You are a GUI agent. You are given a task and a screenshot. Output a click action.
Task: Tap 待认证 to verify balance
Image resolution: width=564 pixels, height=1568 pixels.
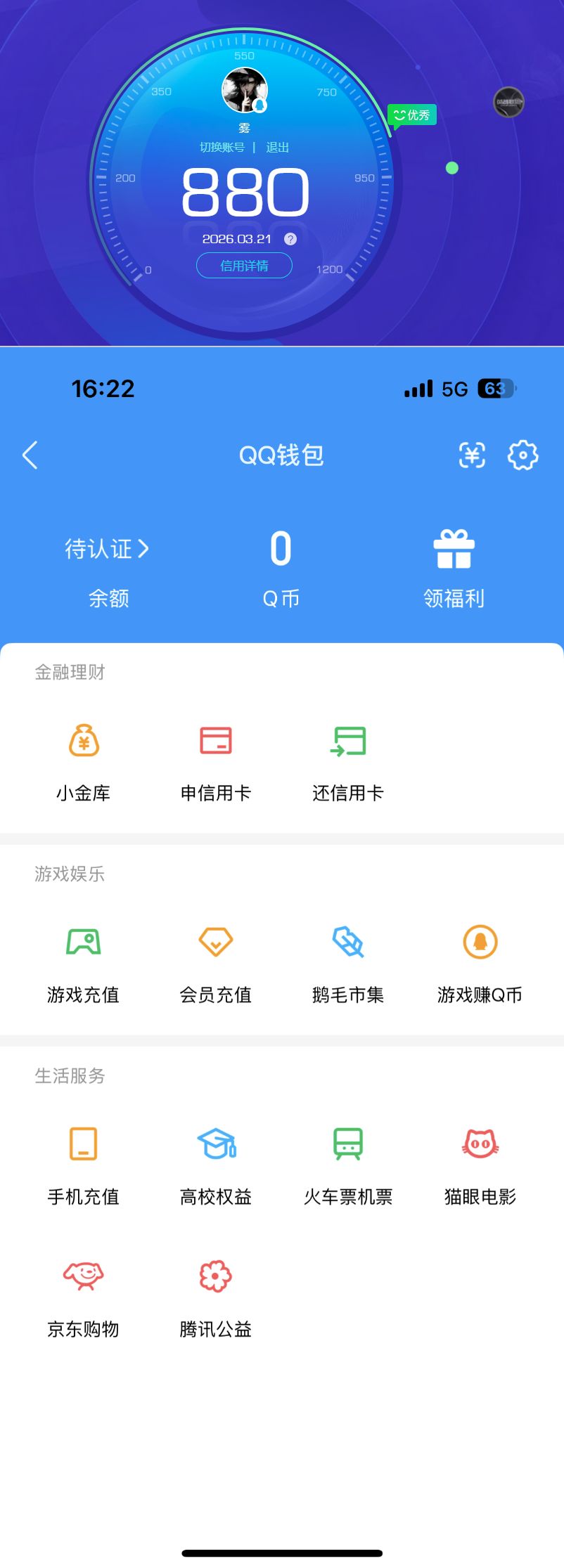click(108, 549)
